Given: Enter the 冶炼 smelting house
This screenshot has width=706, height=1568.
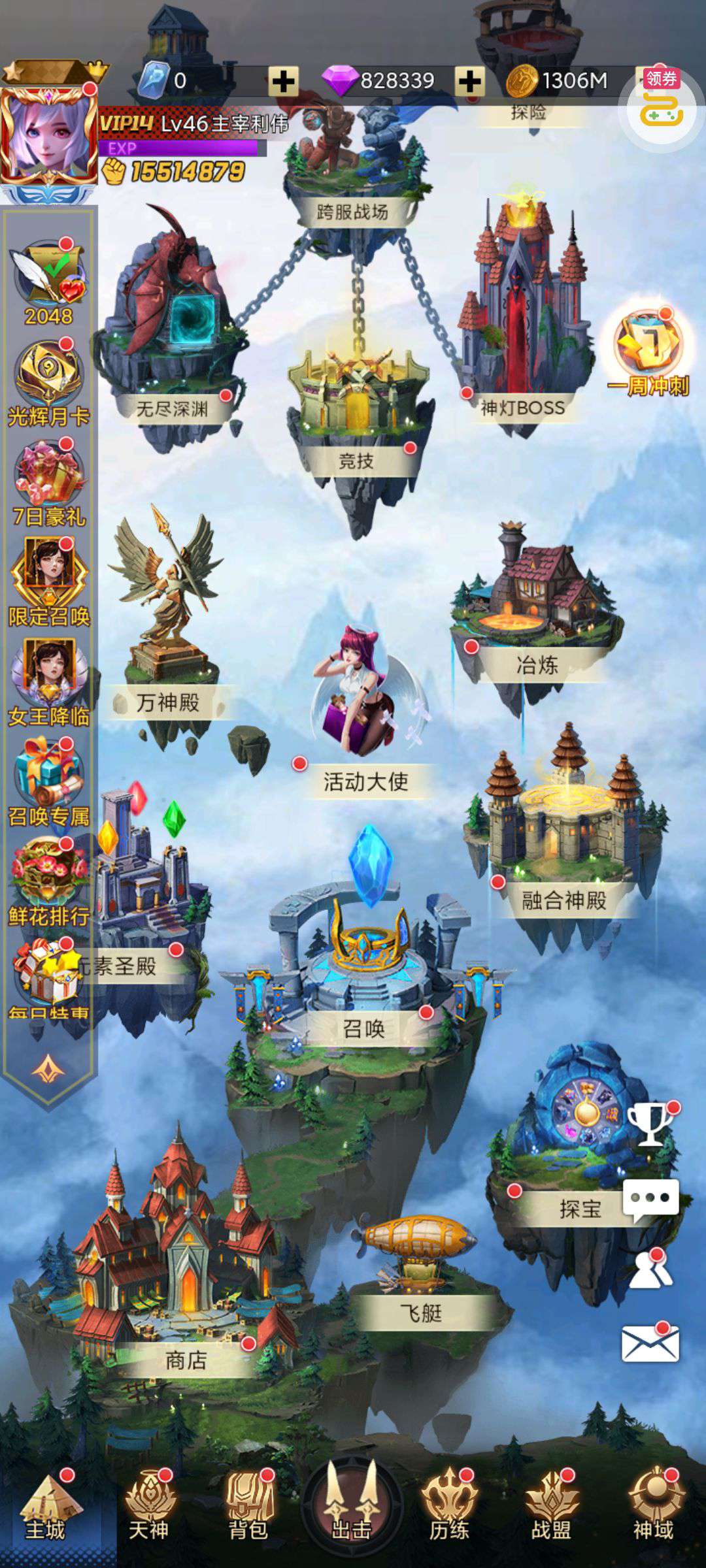Looking at the screenshot, I should (x=536, y=608).
